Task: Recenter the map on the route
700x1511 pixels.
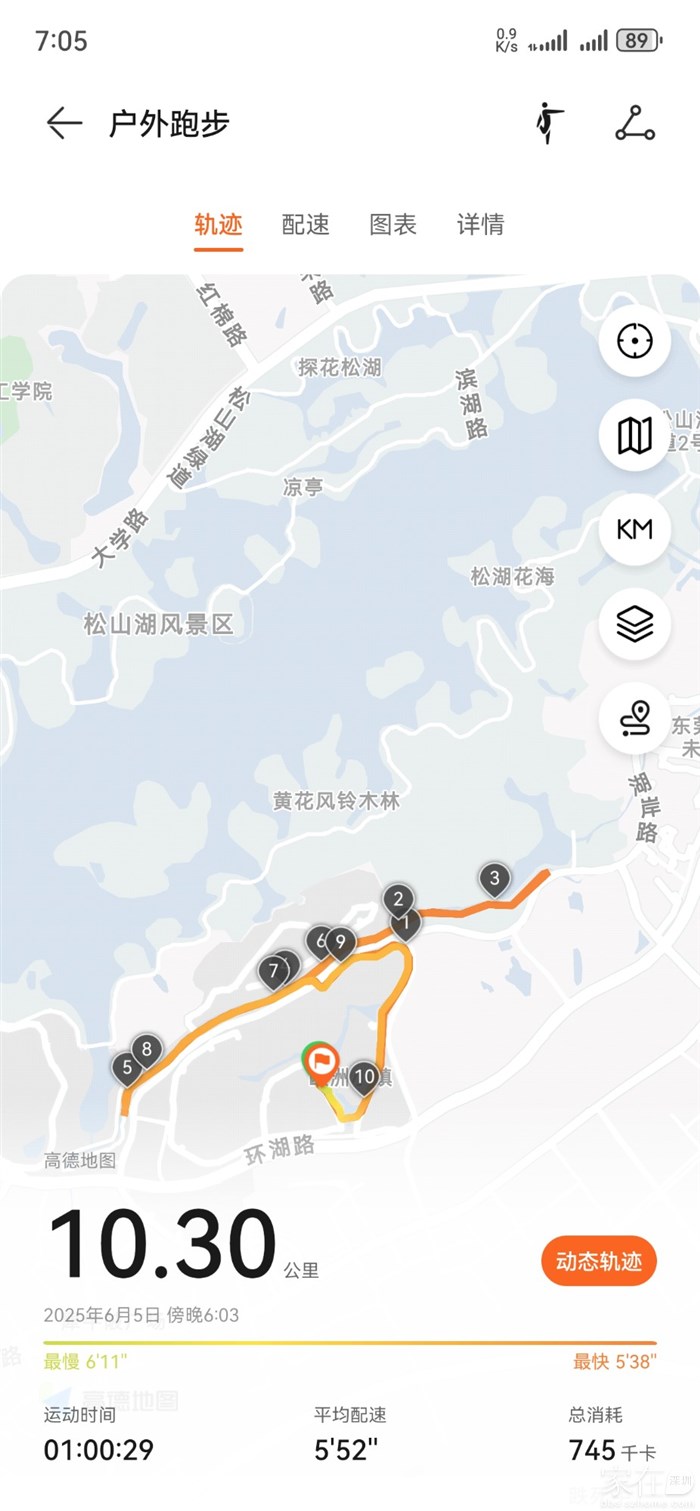Action: [634, 341]
